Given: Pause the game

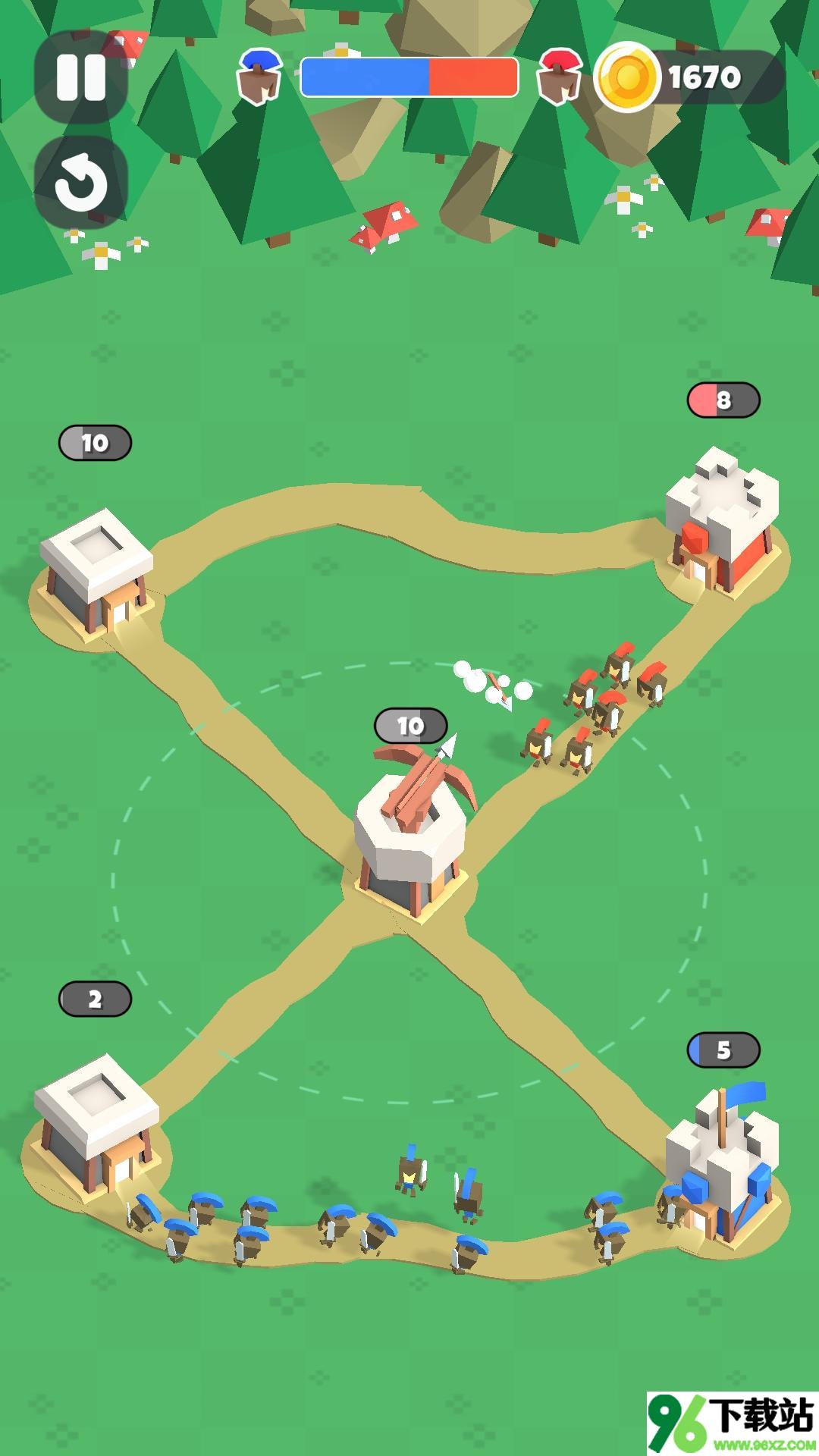Looking at the screenshot, I should tap(80, 77).
